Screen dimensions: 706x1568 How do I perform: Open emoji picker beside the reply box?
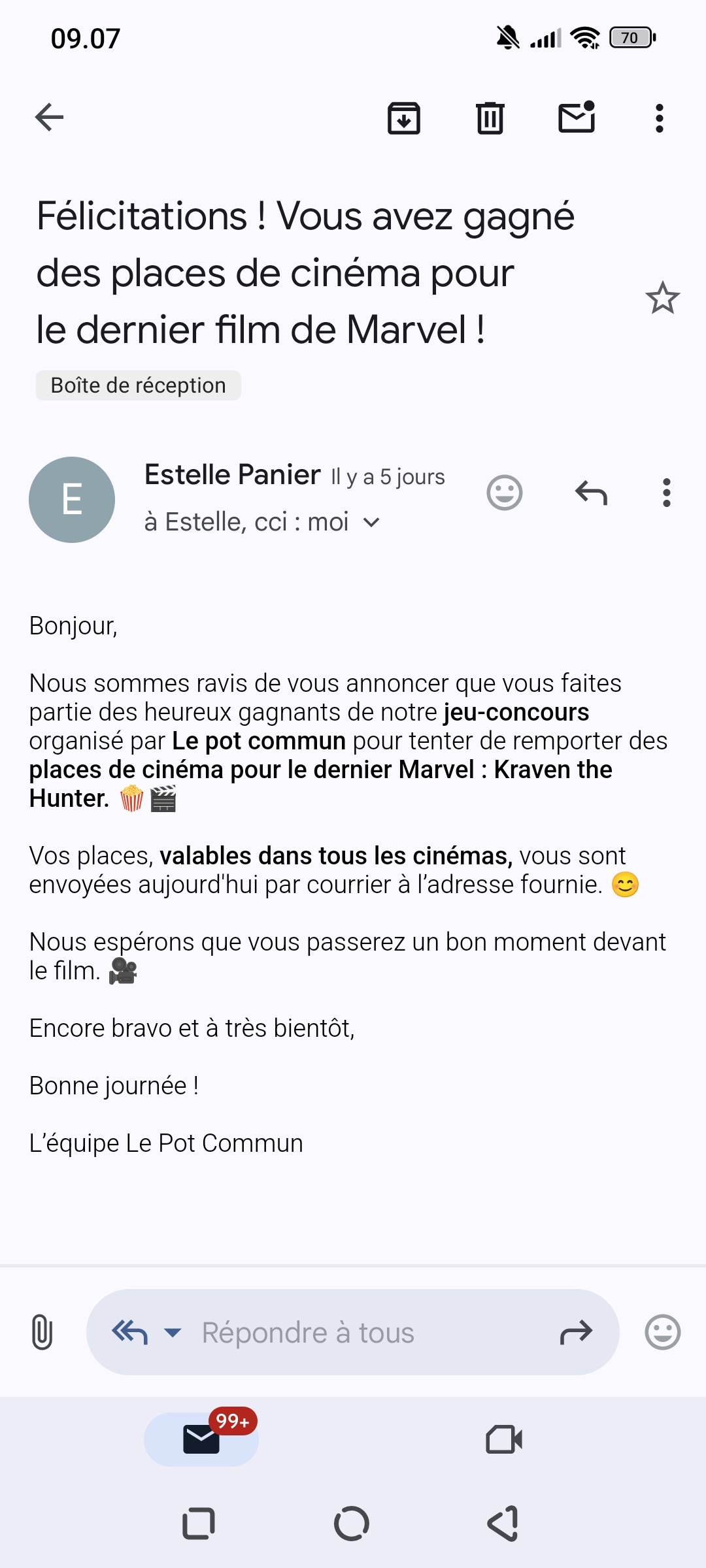coord(663,1332)
